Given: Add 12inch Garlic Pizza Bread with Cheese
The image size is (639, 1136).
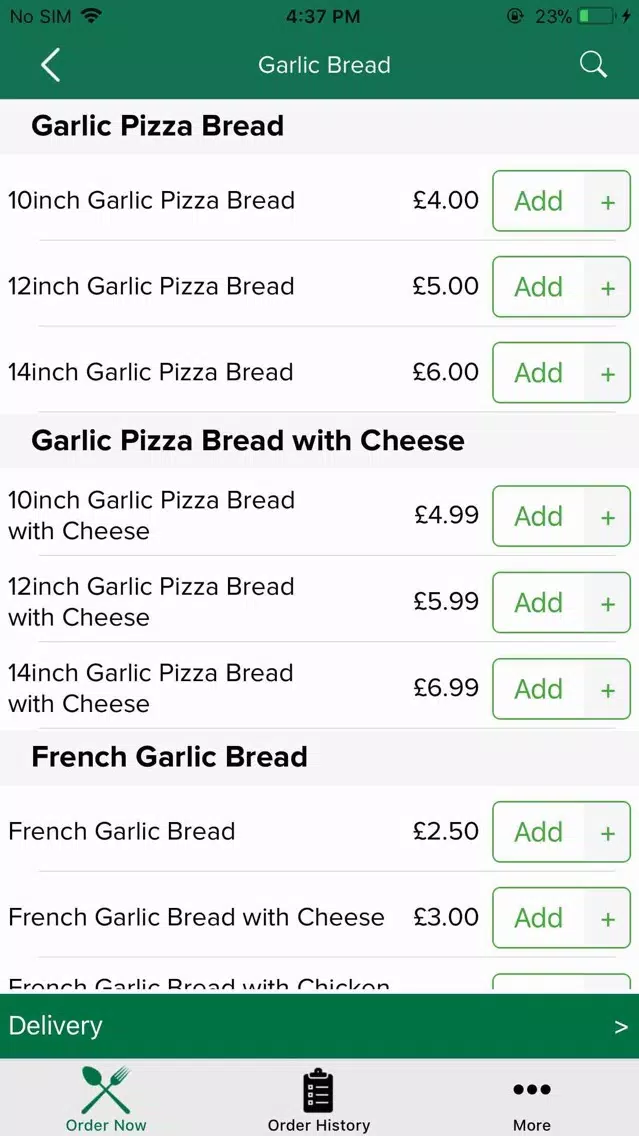Looking at the screenshot, I should 561,602.
